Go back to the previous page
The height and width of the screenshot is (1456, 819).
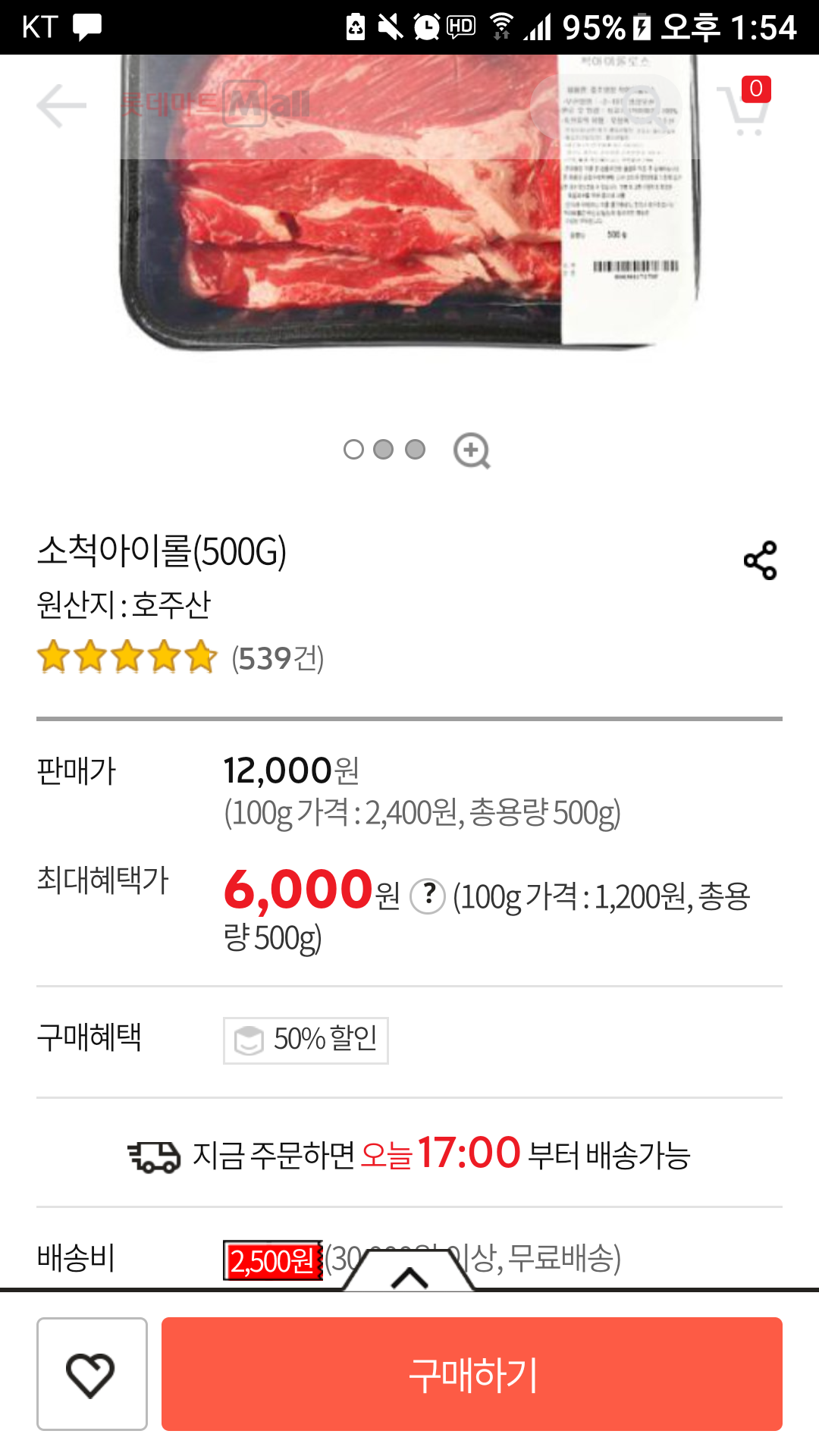pyautogui.click(x=61, y=105)
